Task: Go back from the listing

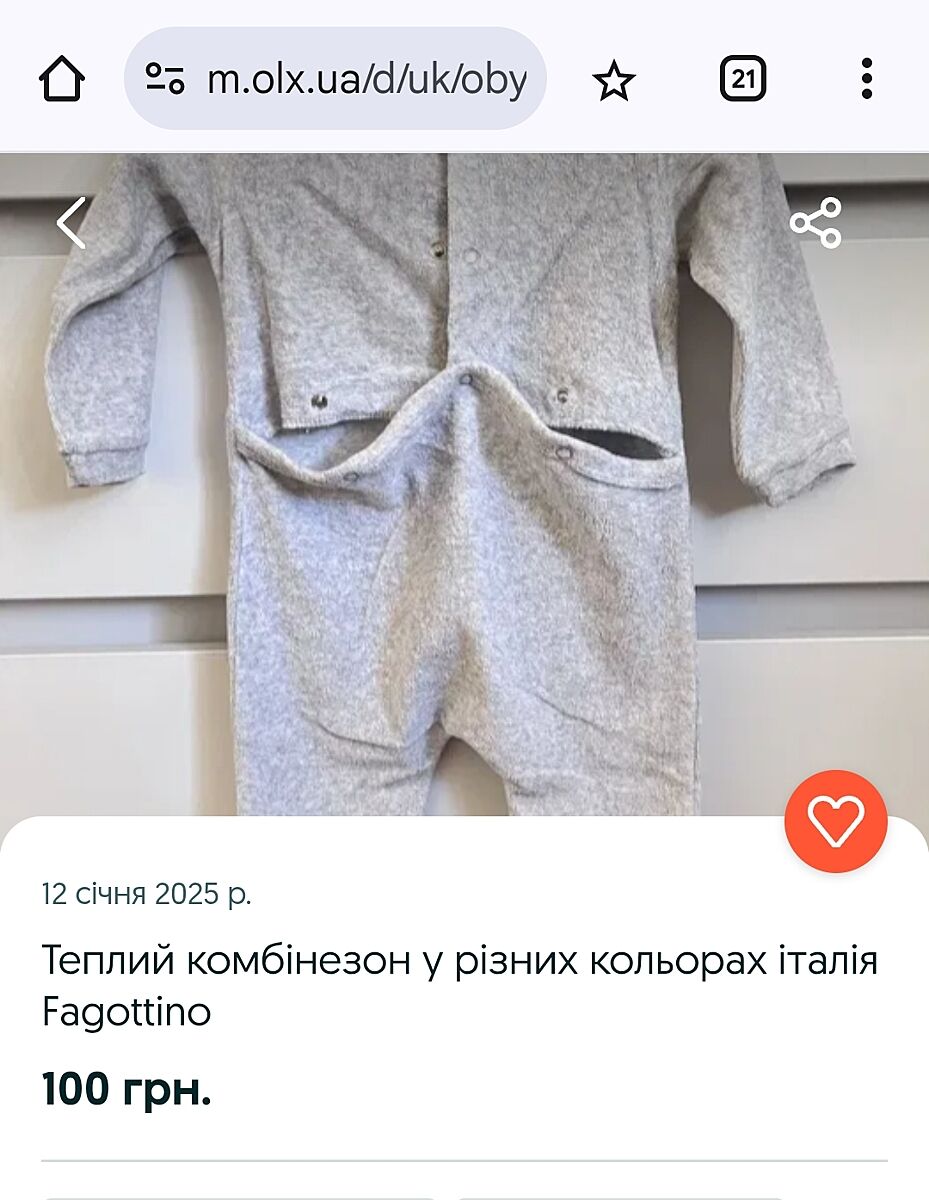Action: pos(71,222)
